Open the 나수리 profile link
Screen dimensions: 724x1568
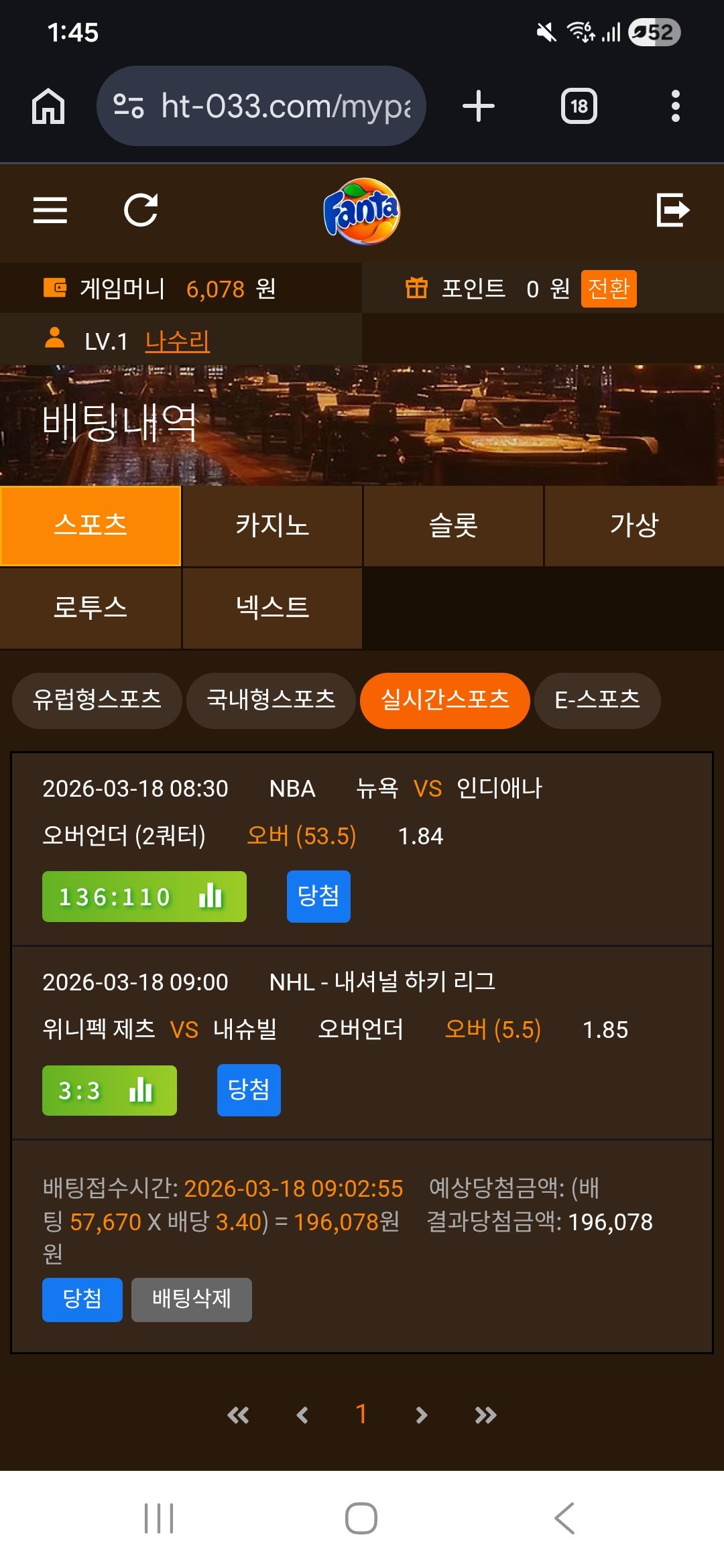177,341
